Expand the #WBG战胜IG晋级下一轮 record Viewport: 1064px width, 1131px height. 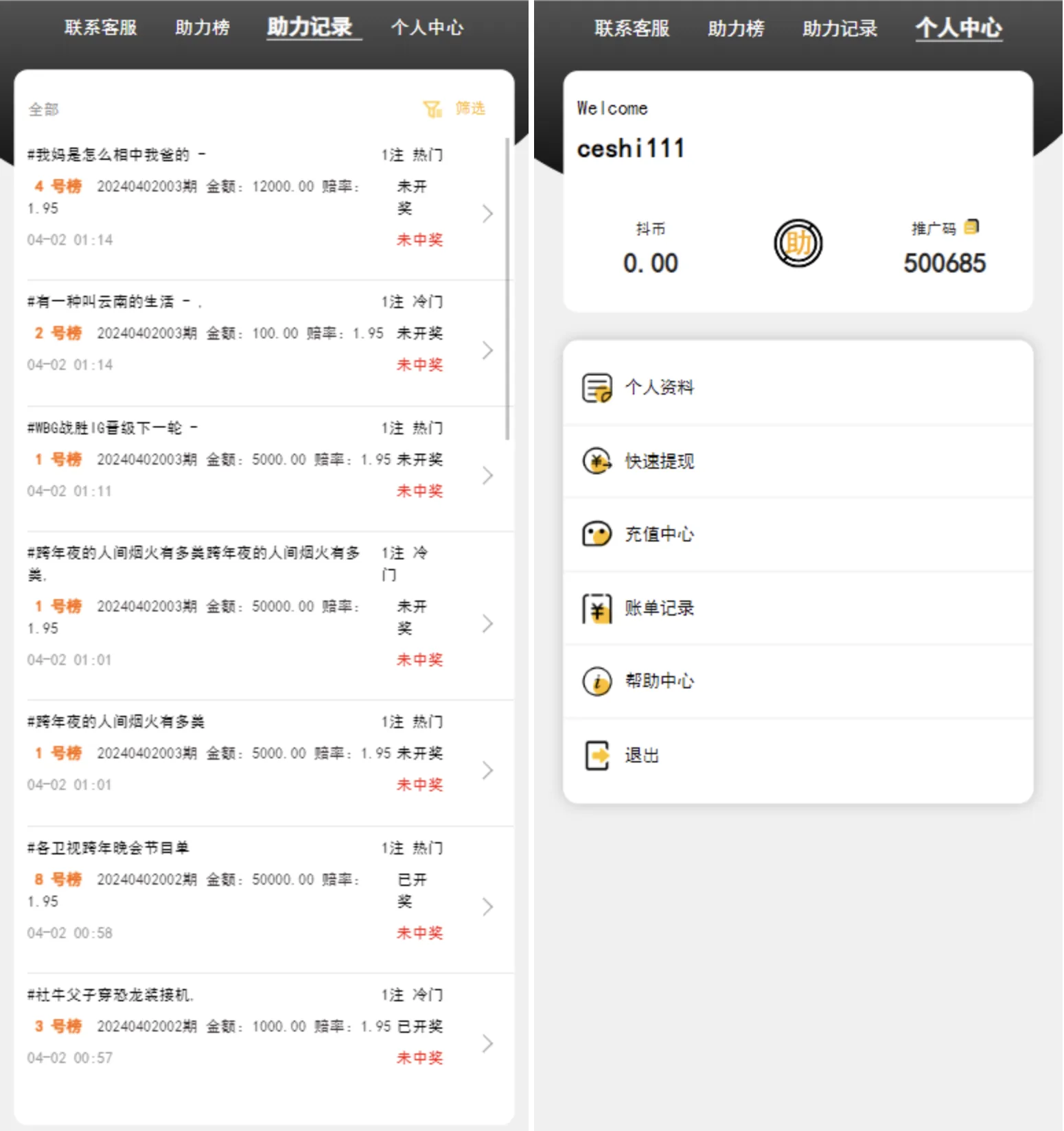[488, 475]
